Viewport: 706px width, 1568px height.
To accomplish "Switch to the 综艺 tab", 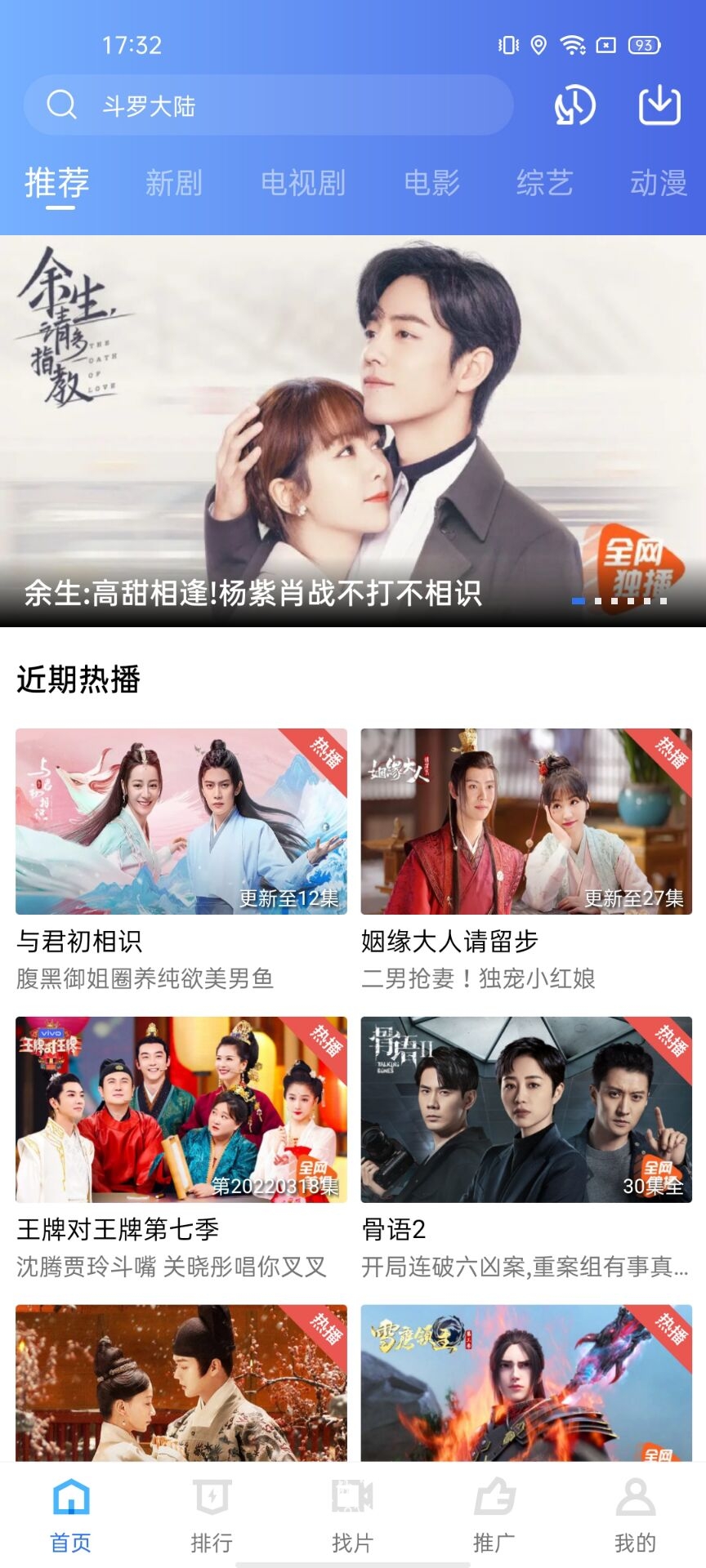I will pos(544,183).
